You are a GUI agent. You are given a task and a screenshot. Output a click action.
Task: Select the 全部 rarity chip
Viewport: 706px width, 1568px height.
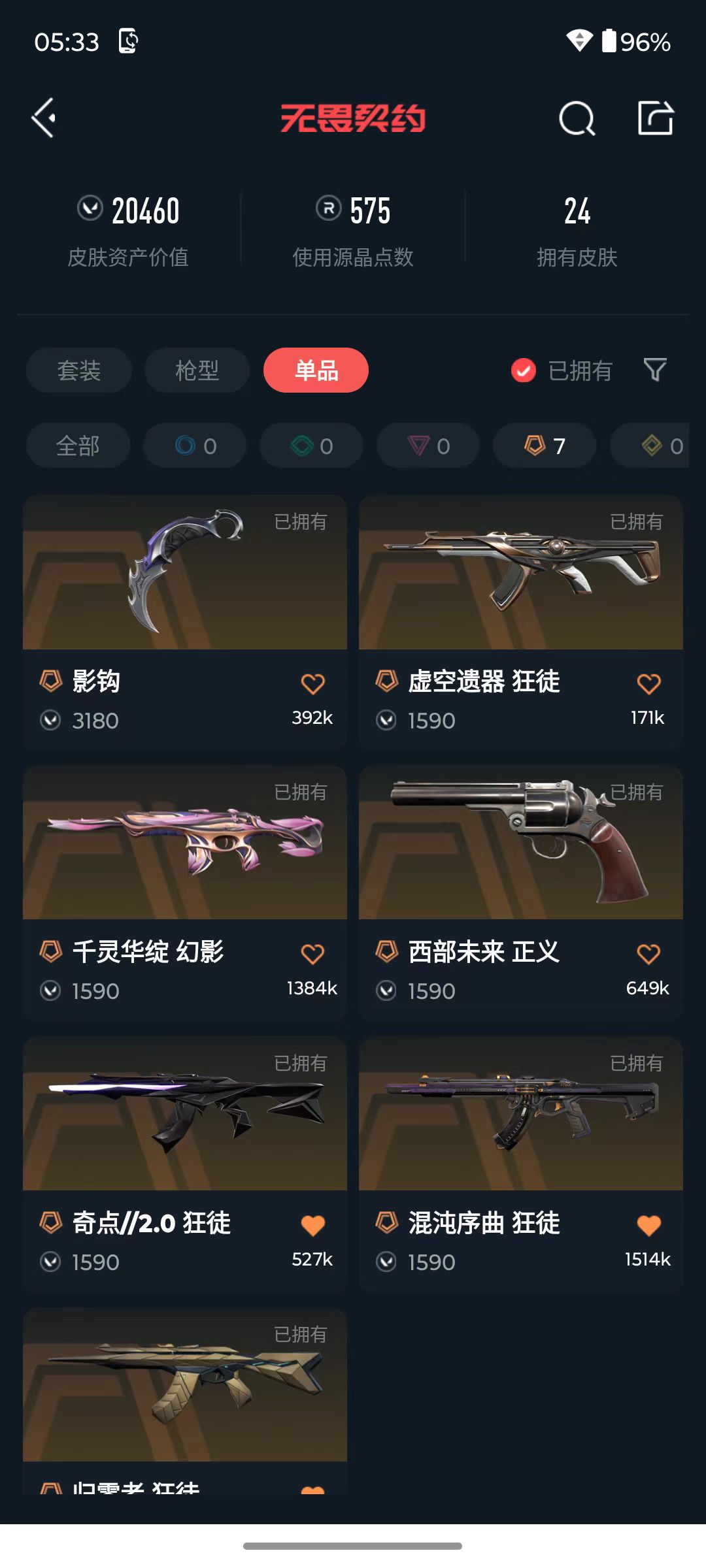pyautogui.click(x=78, y=446)
